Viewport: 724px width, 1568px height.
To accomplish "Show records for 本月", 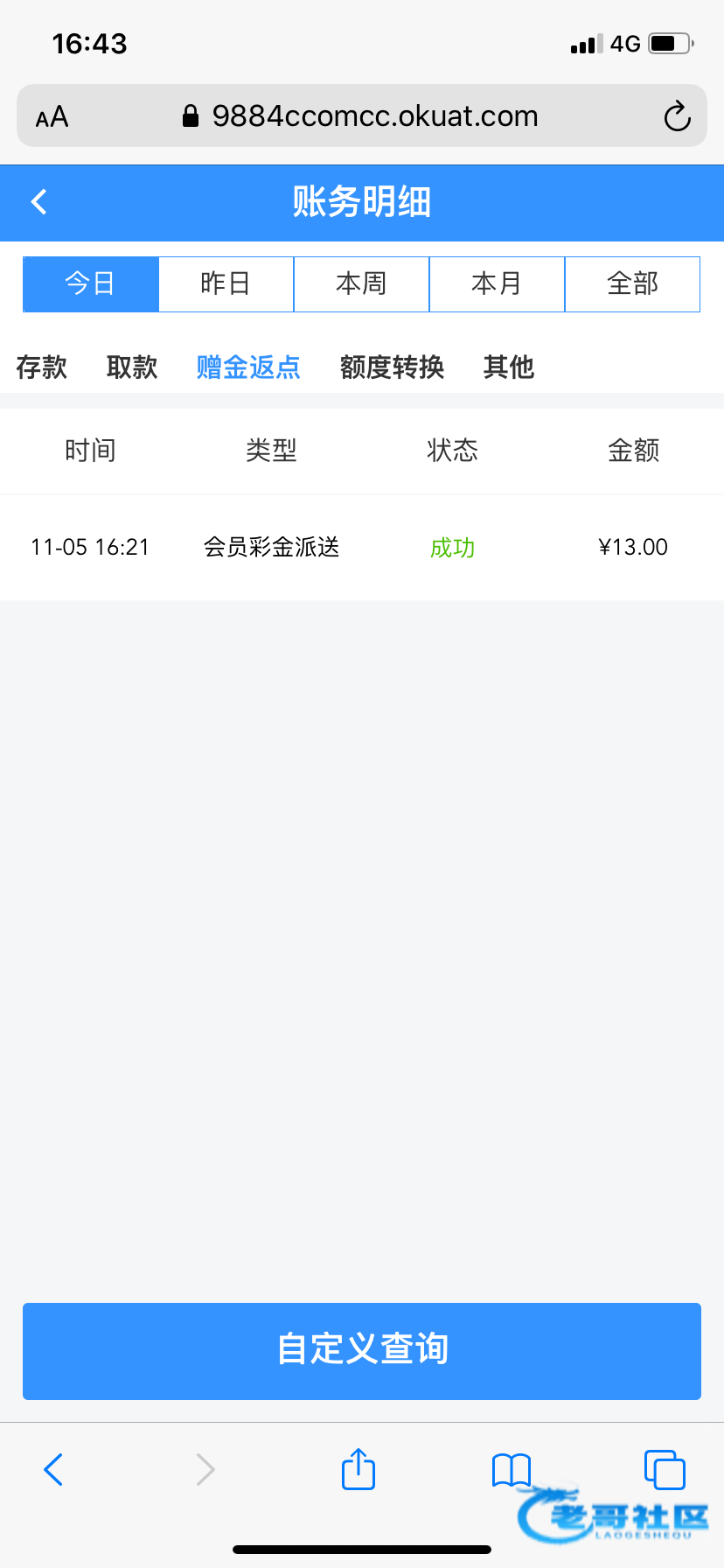I will 497,283.
